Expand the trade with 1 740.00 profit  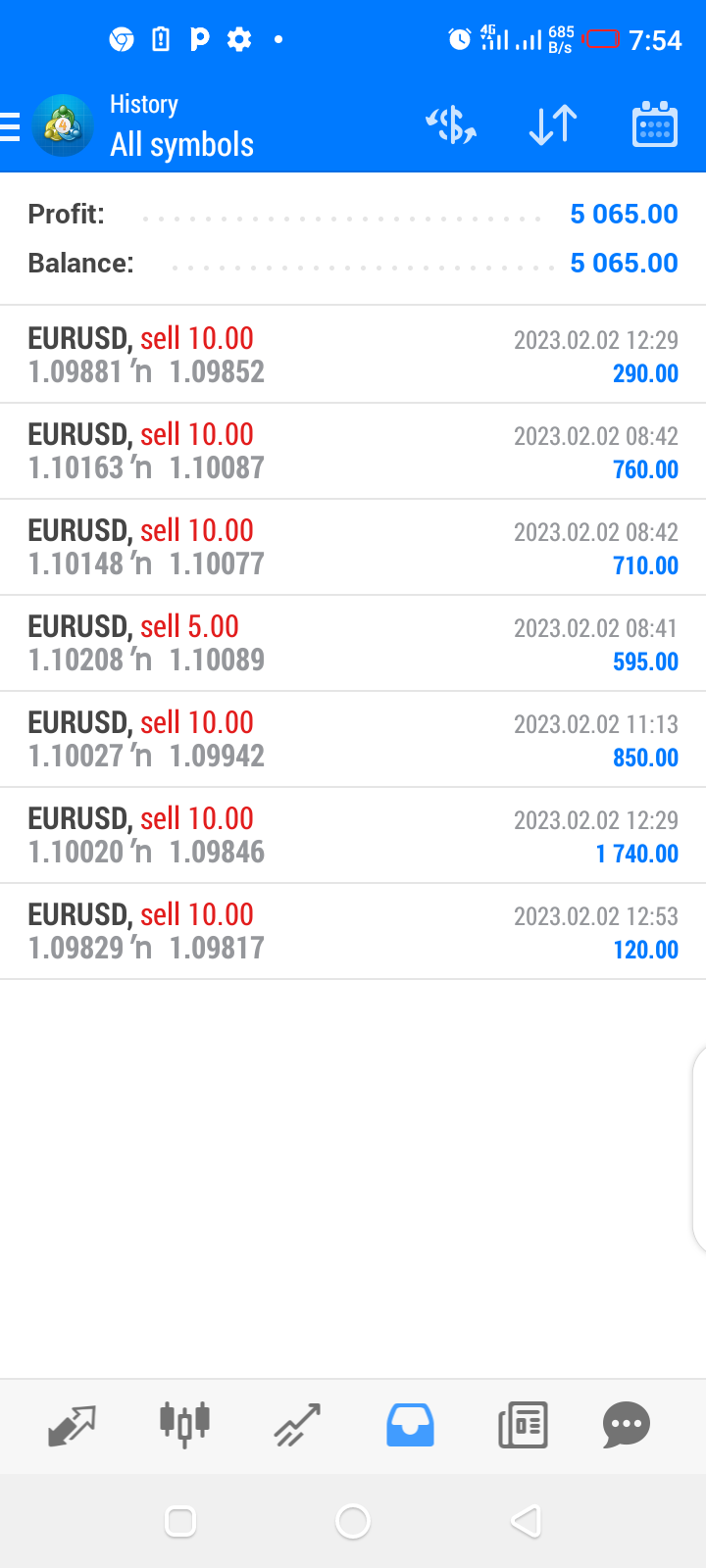pyautogui.click(x=353, y=835)
